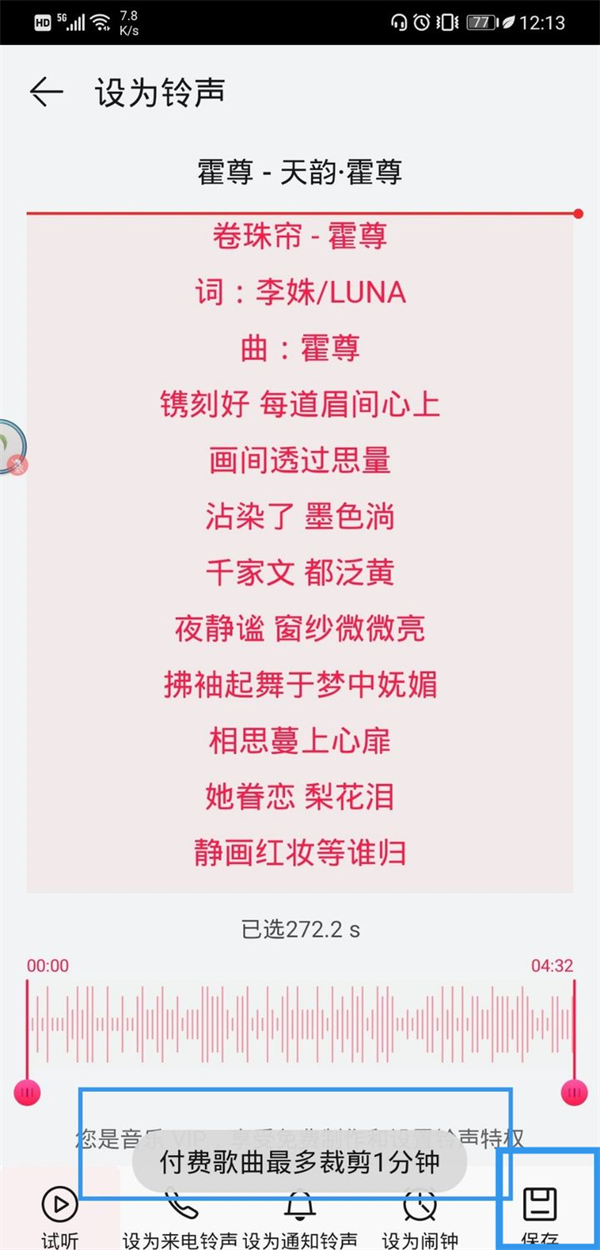The height and width of the screenshot is (1250, 600).
Task: Tap the left trim handle at 00:00
Action: pyautogui.click(x=27, y=1092)
